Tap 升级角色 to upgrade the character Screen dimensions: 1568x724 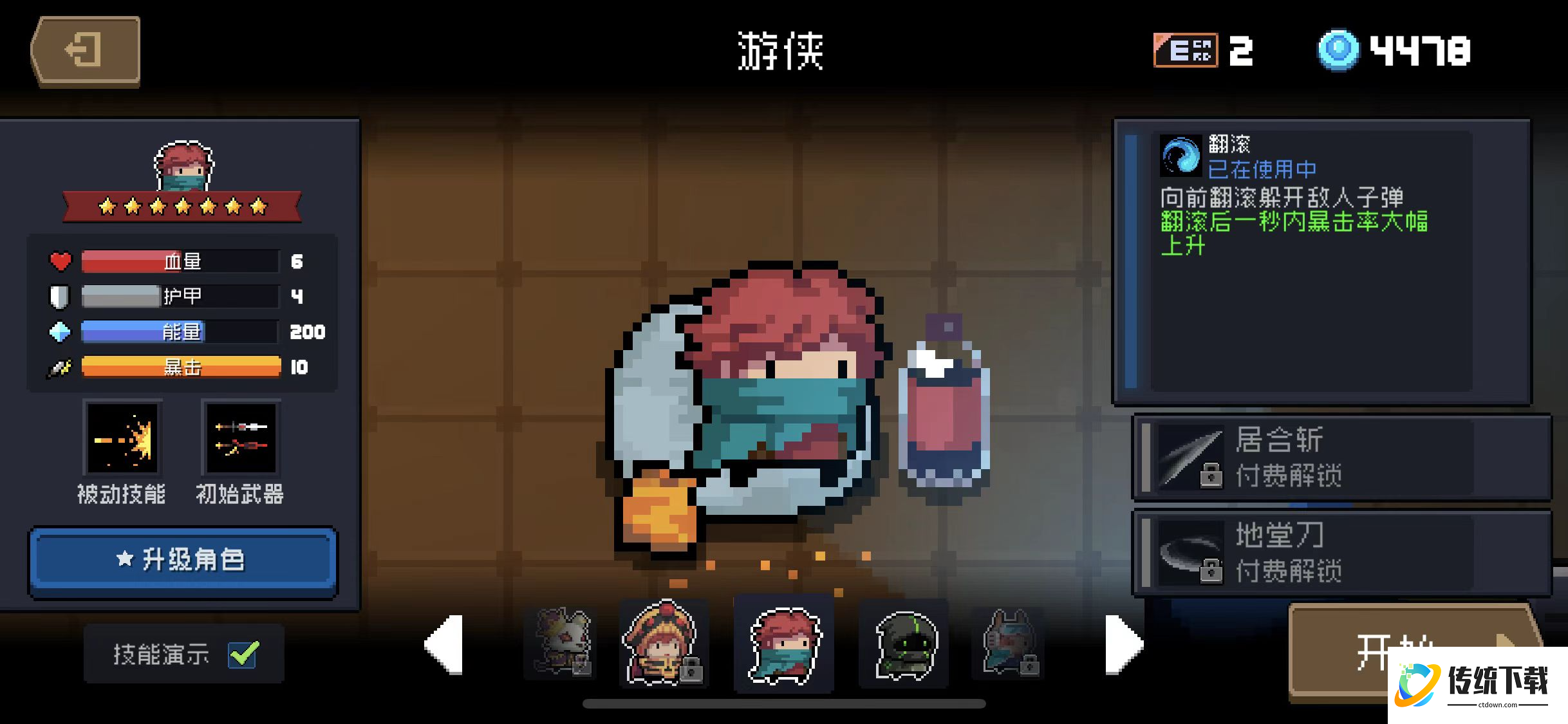pos(183,561)
